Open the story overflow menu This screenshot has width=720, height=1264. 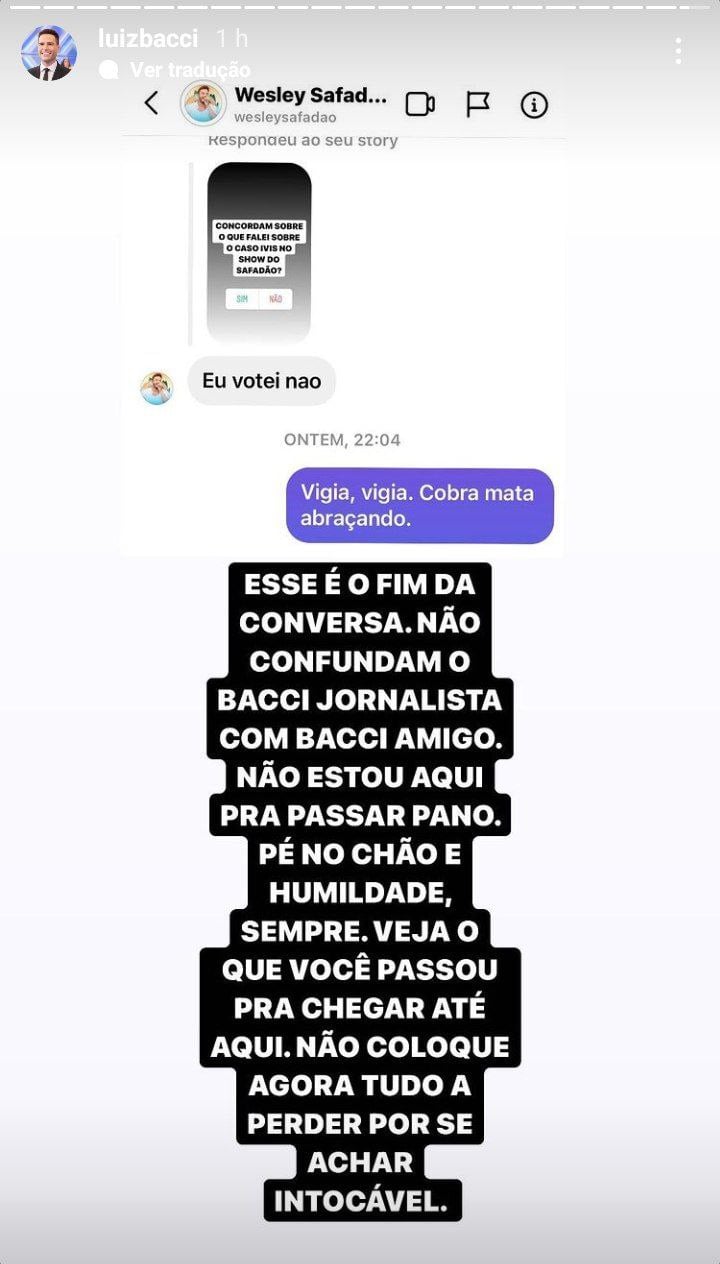(679, 51)
